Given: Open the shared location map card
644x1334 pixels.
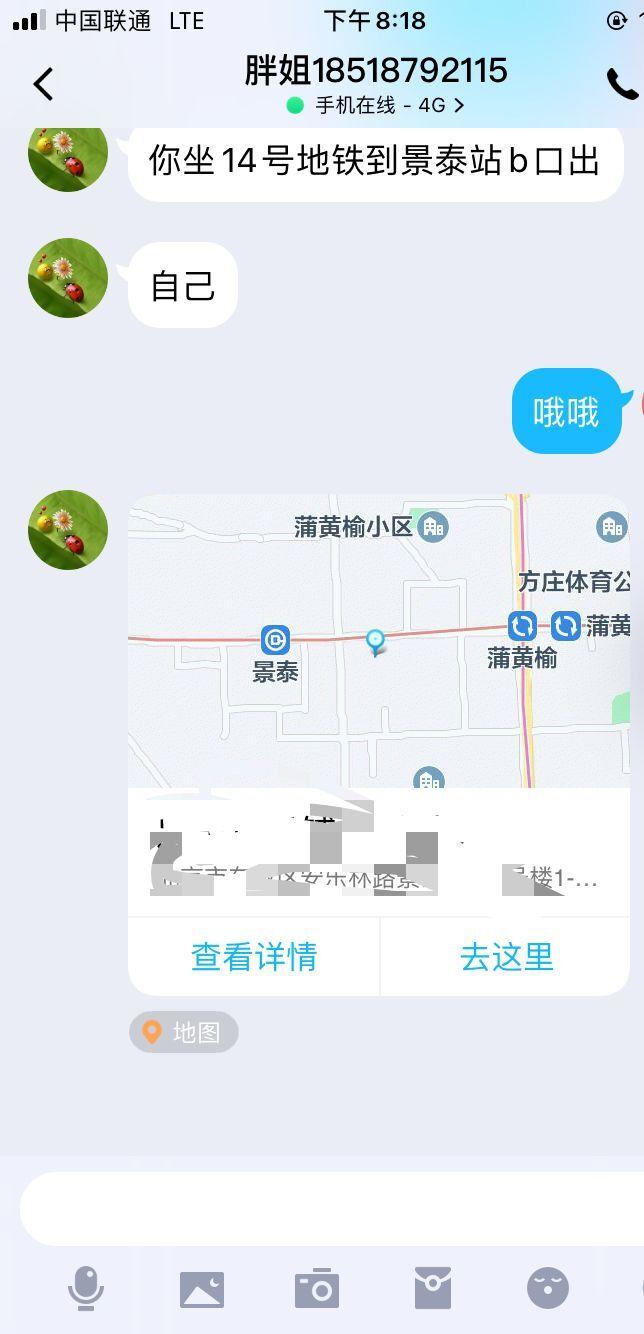Looking at the screenshot, I should [x=378, y=640].
